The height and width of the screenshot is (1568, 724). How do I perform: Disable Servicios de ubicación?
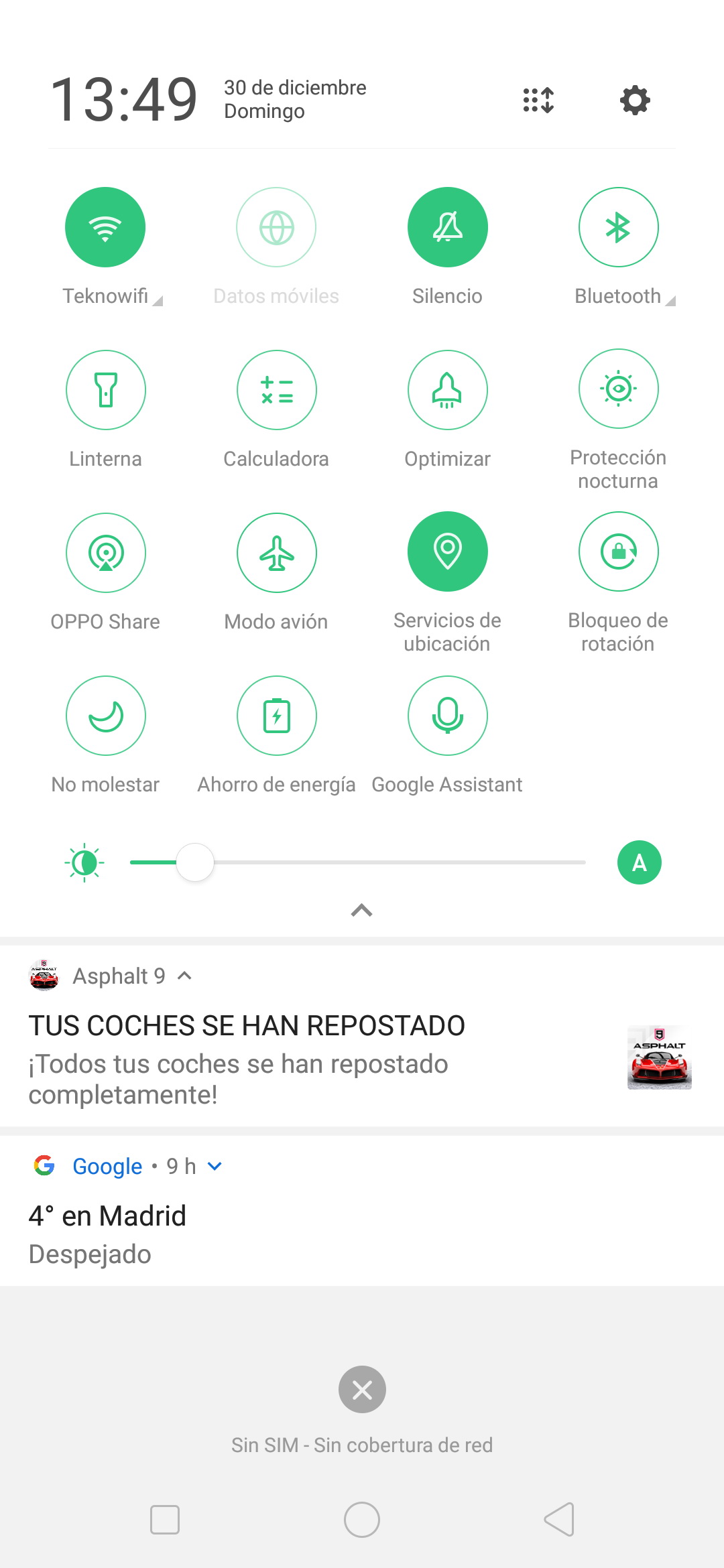(x=447, y=551)
